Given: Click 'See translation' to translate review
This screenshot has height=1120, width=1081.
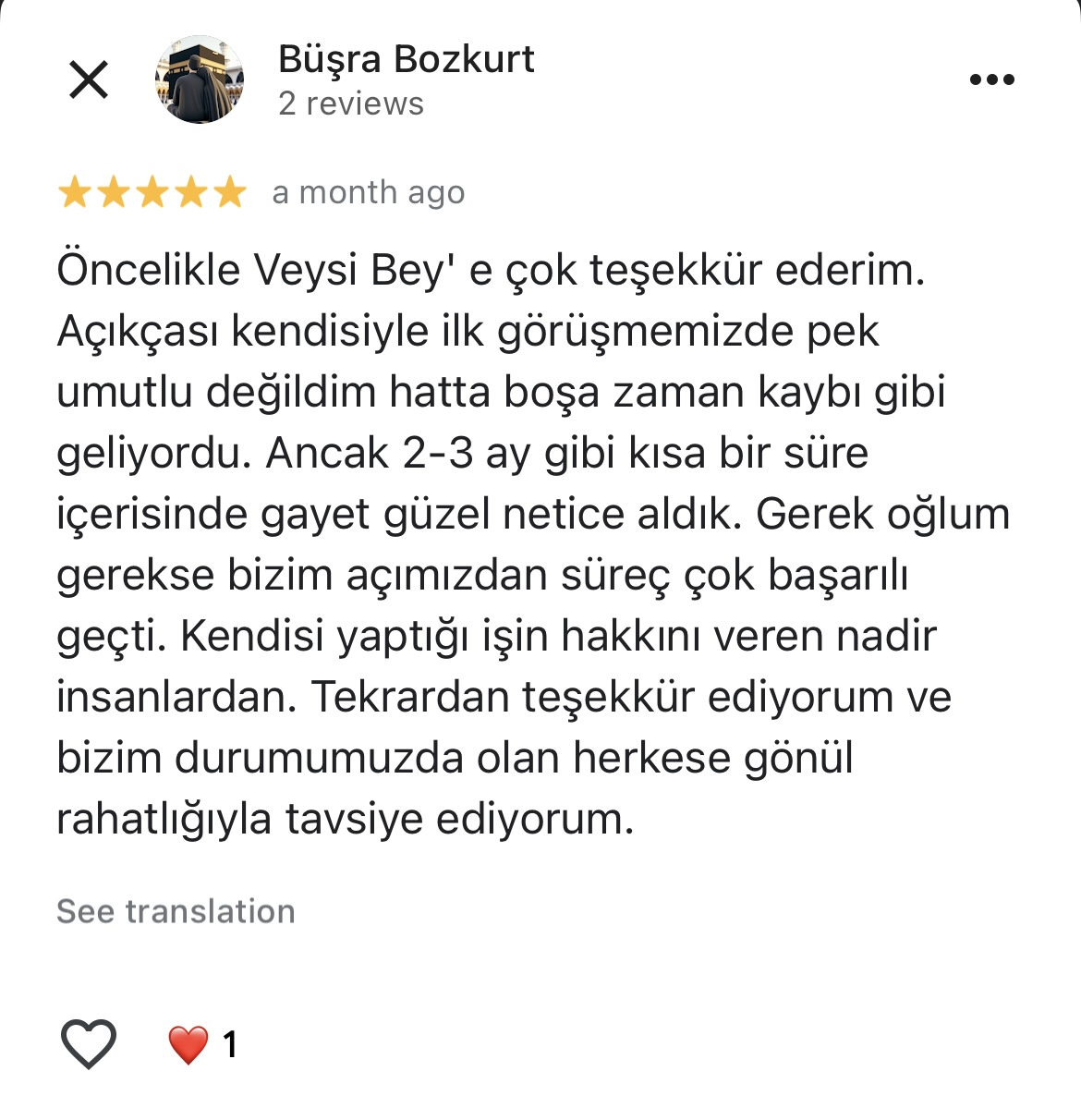Looking at the screenshot, I should coord(175,911).
